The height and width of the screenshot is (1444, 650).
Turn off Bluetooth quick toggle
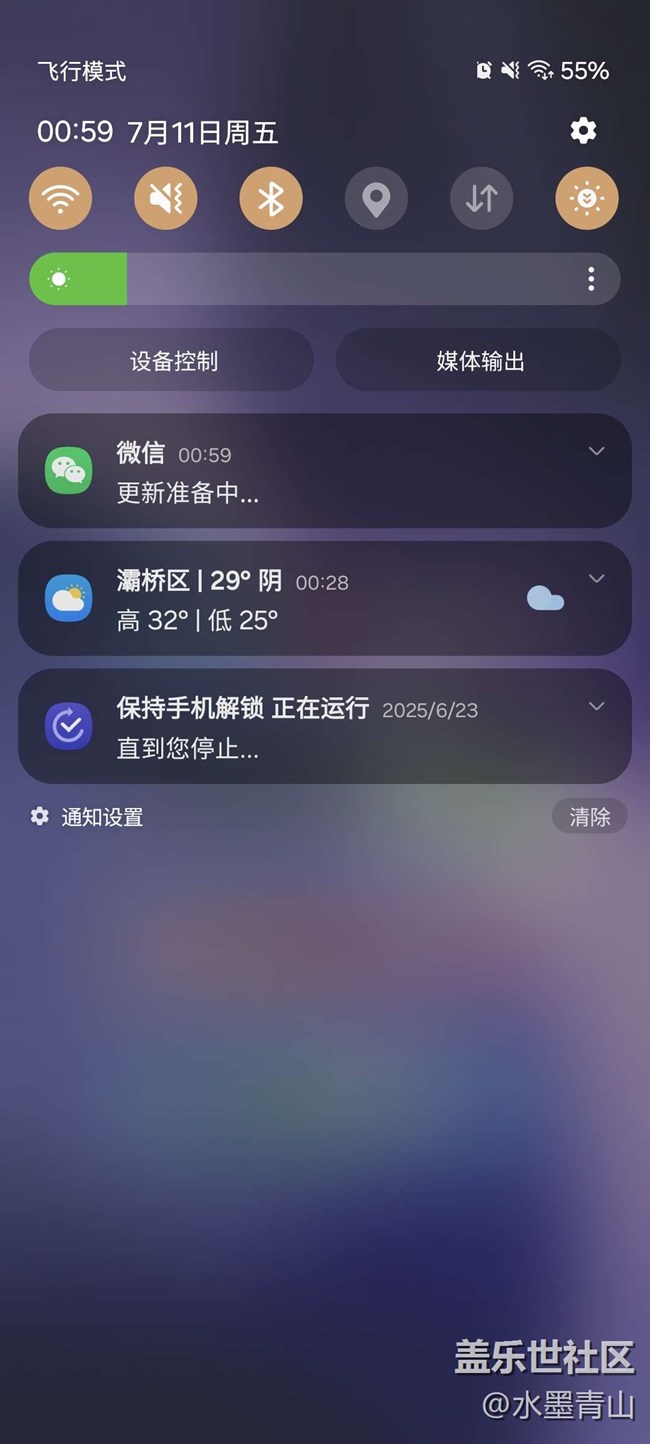[271, 198]
